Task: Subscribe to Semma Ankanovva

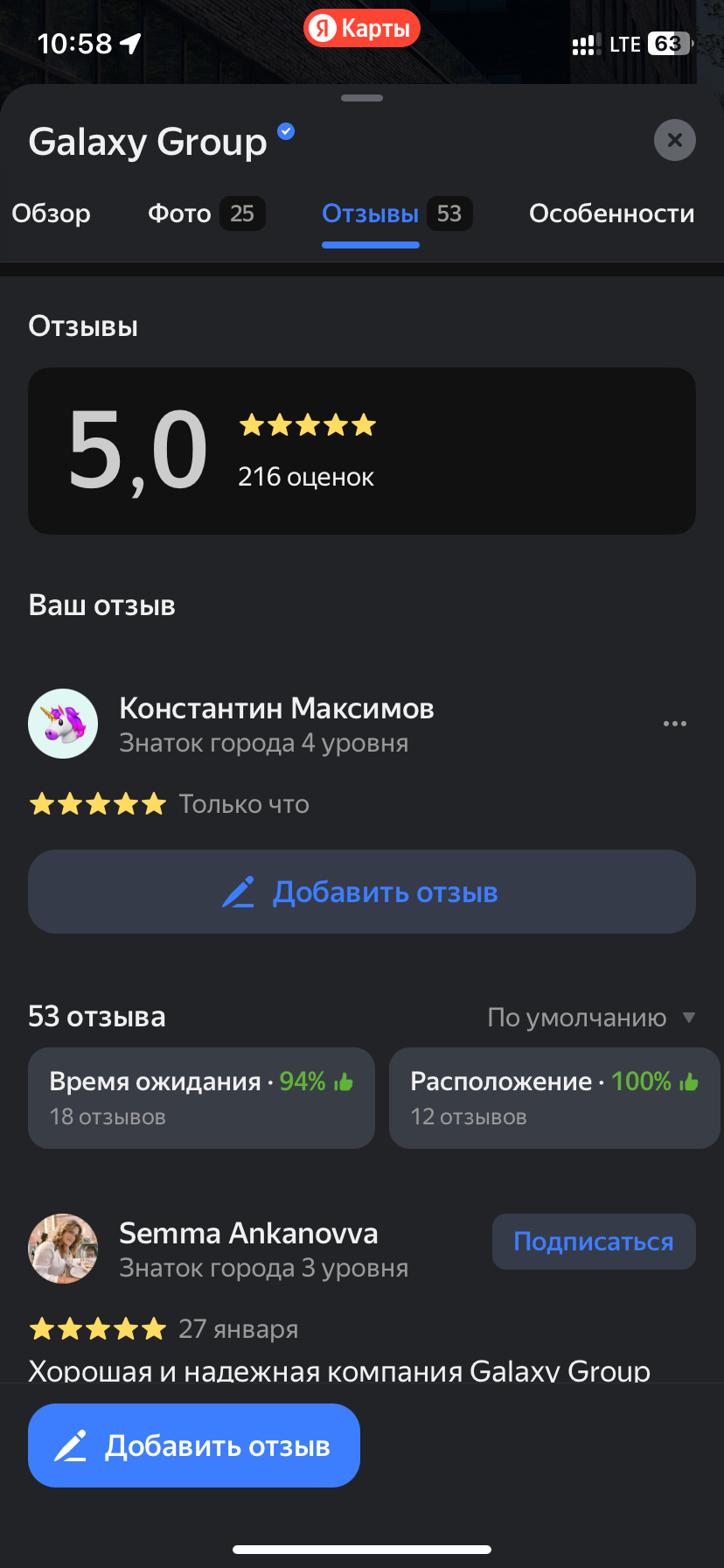Action: pos(594,1242)
